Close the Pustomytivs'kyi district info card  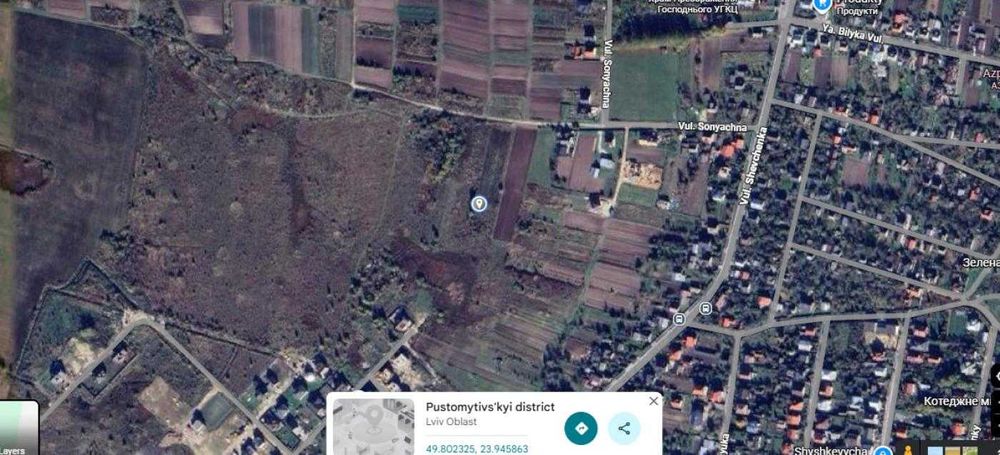click(x=653, y=401)
